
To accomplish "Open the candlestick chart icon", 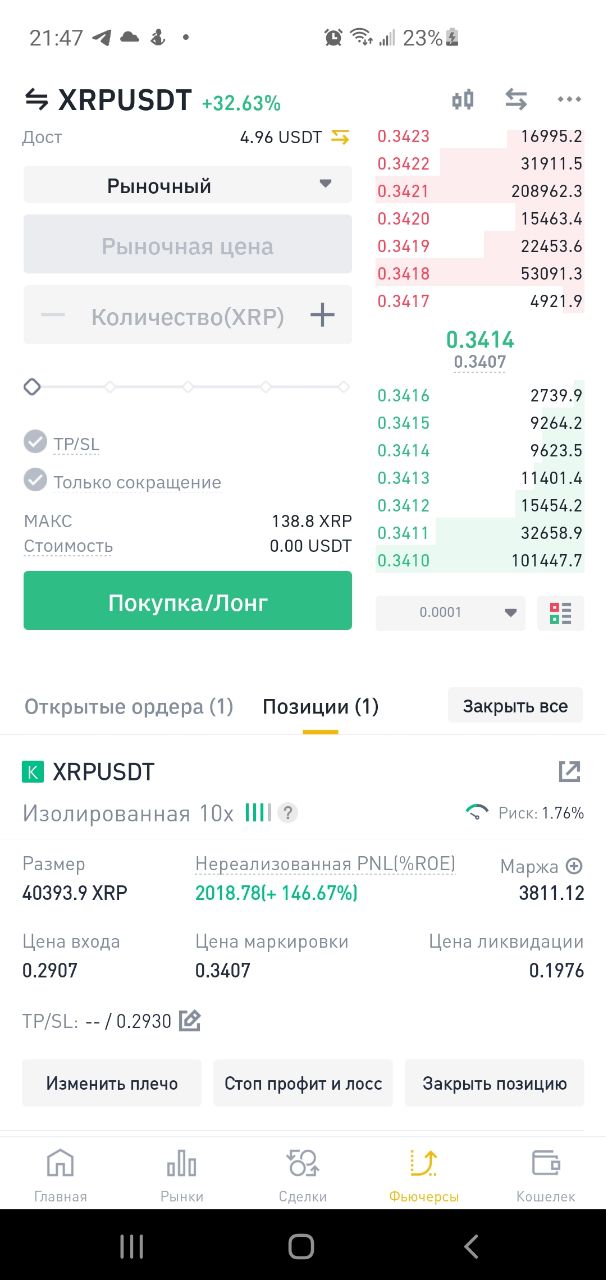I will pos(462,100).
